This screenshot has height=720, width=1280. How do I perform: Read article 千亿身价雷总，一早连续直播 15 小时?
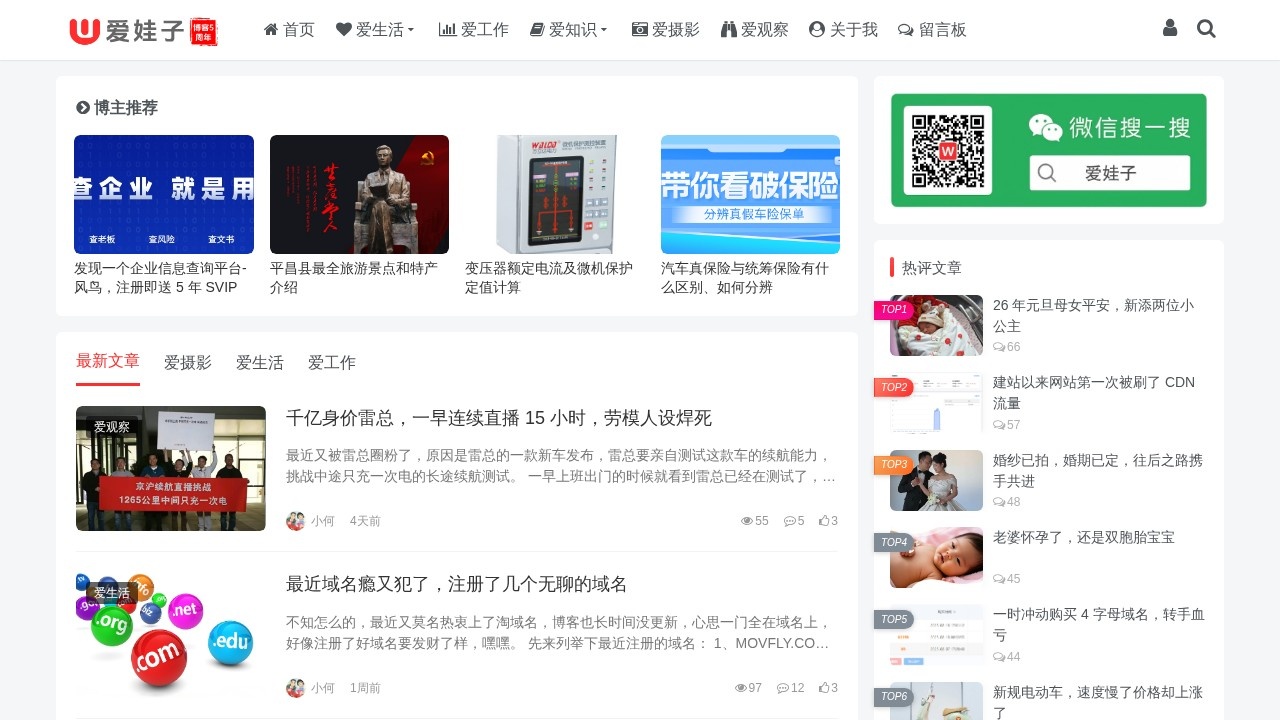pyautogui.click(x=498, y=418)
